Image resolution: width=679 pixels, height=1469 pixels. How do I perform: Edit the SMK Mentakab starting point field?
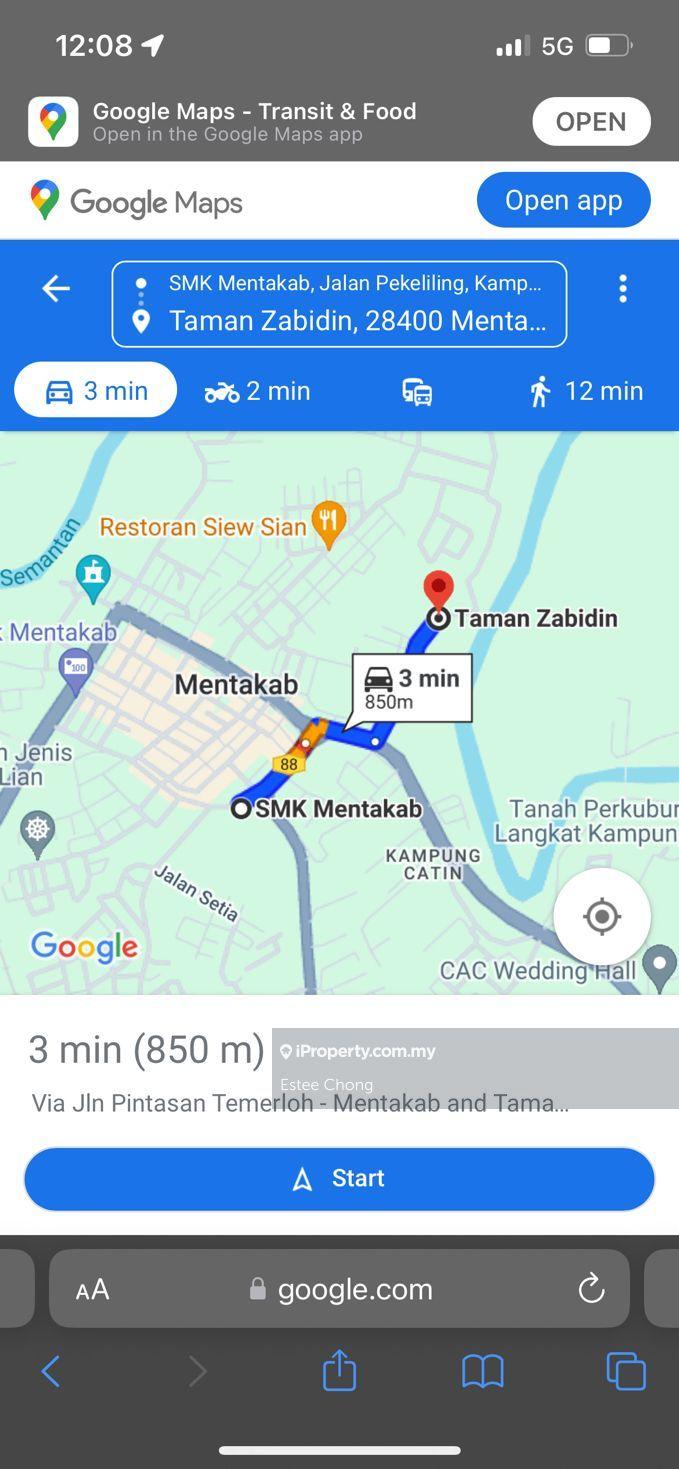[x=354, y=284]
